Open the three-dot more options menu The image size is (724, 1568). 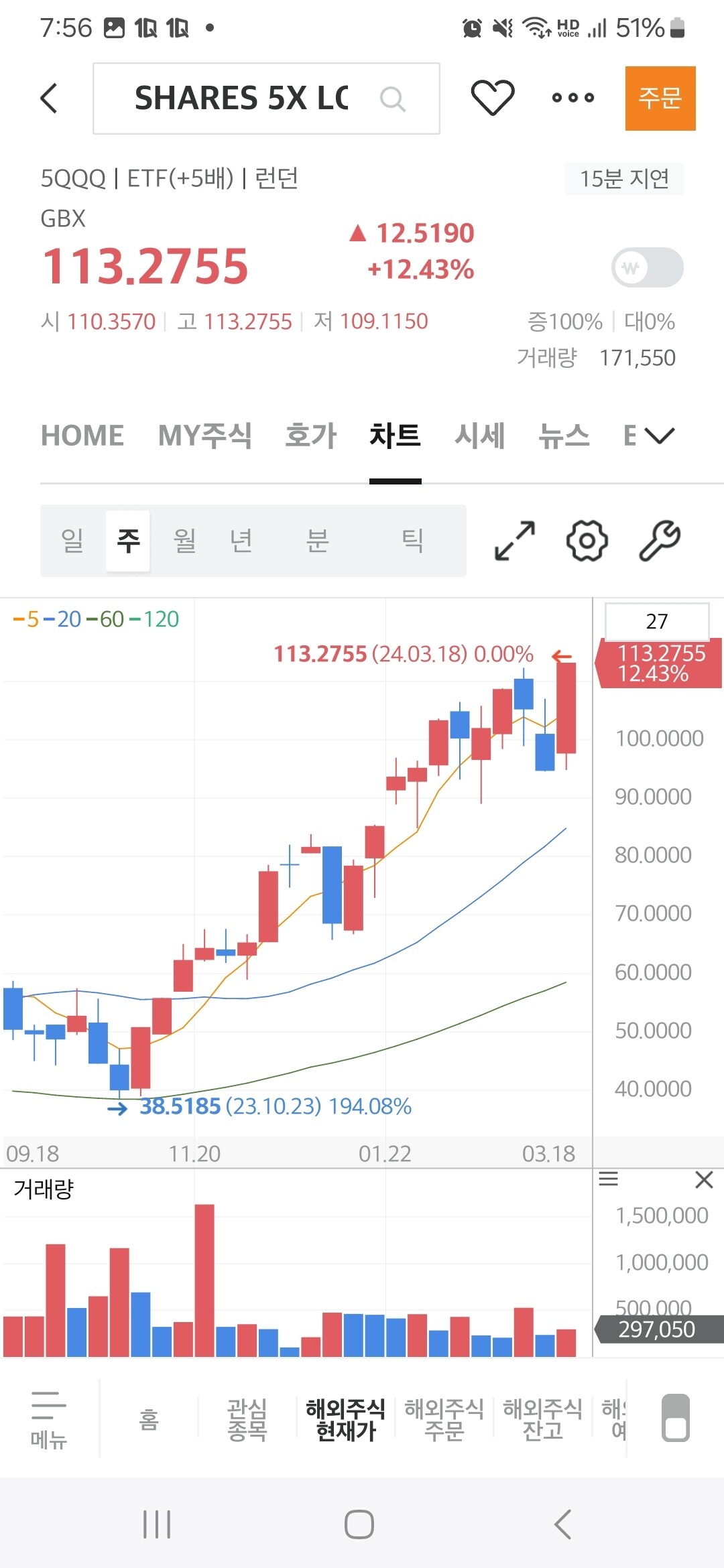click(x=572, y=98)
